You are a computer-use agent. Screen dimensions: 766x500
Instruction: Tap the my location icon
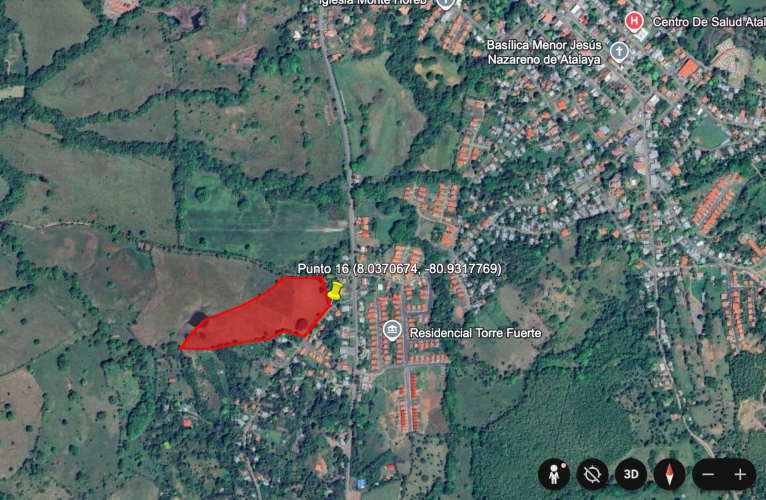(x=592, y=473)
